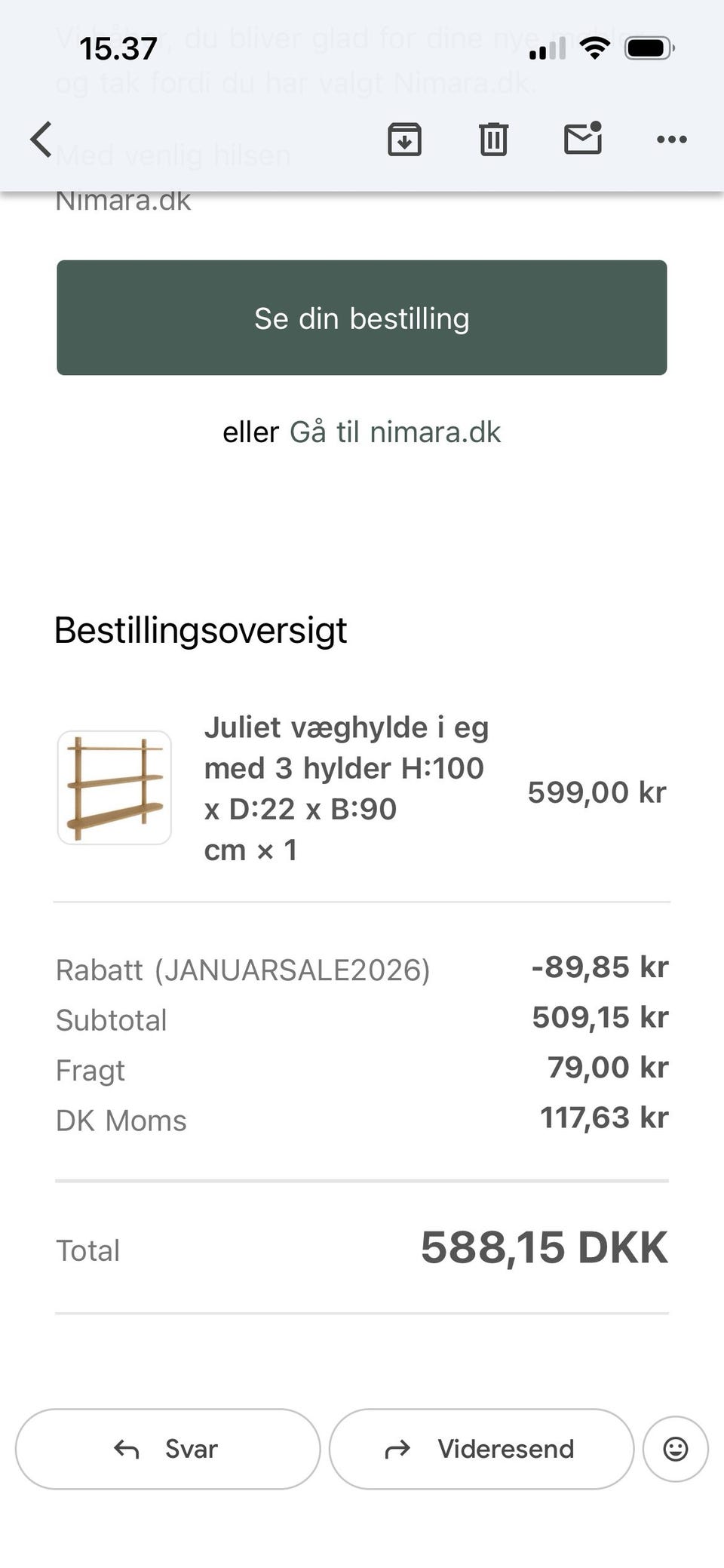The image size is (724, 1568).
Task: Check the Wi-Fi status icon
Action: 594,48
